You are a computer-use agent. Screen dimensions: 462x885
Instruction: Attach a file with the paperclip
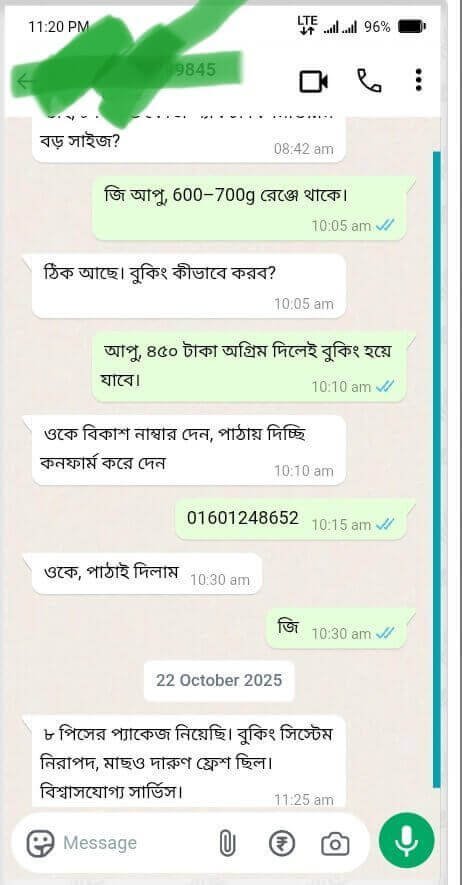(227, 844)
